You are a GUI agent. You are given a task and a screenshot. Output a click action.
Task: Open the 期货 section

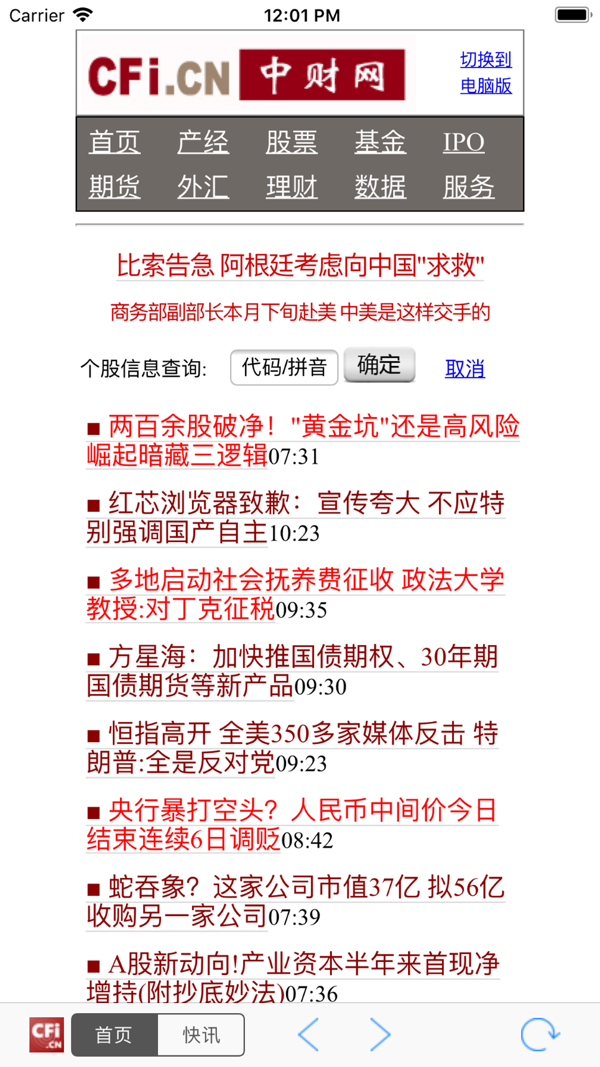point(115,187)
